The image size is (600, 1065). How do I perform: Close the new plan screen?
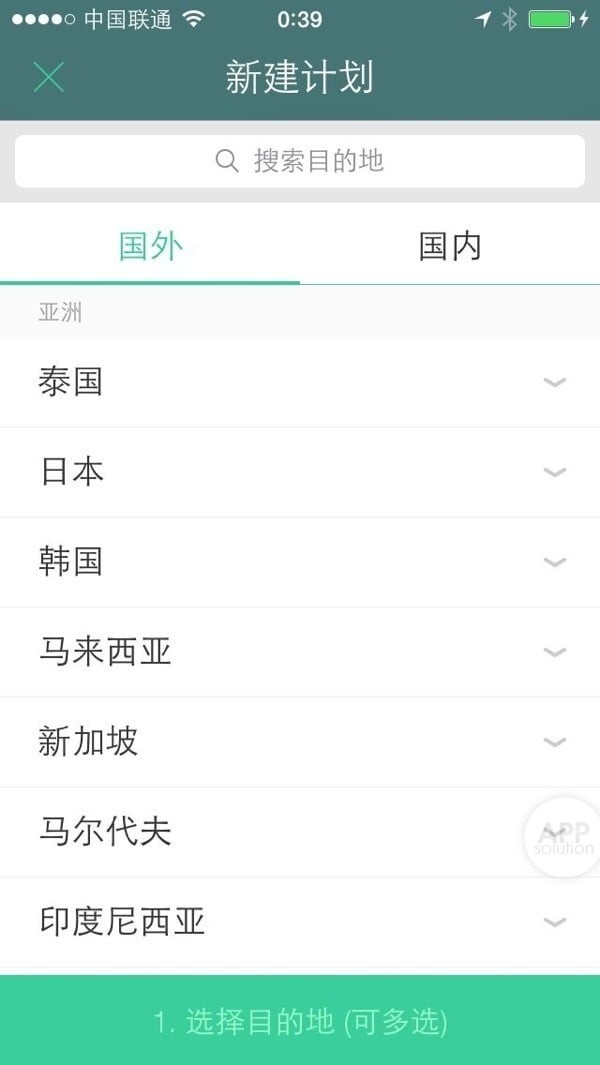48,77
